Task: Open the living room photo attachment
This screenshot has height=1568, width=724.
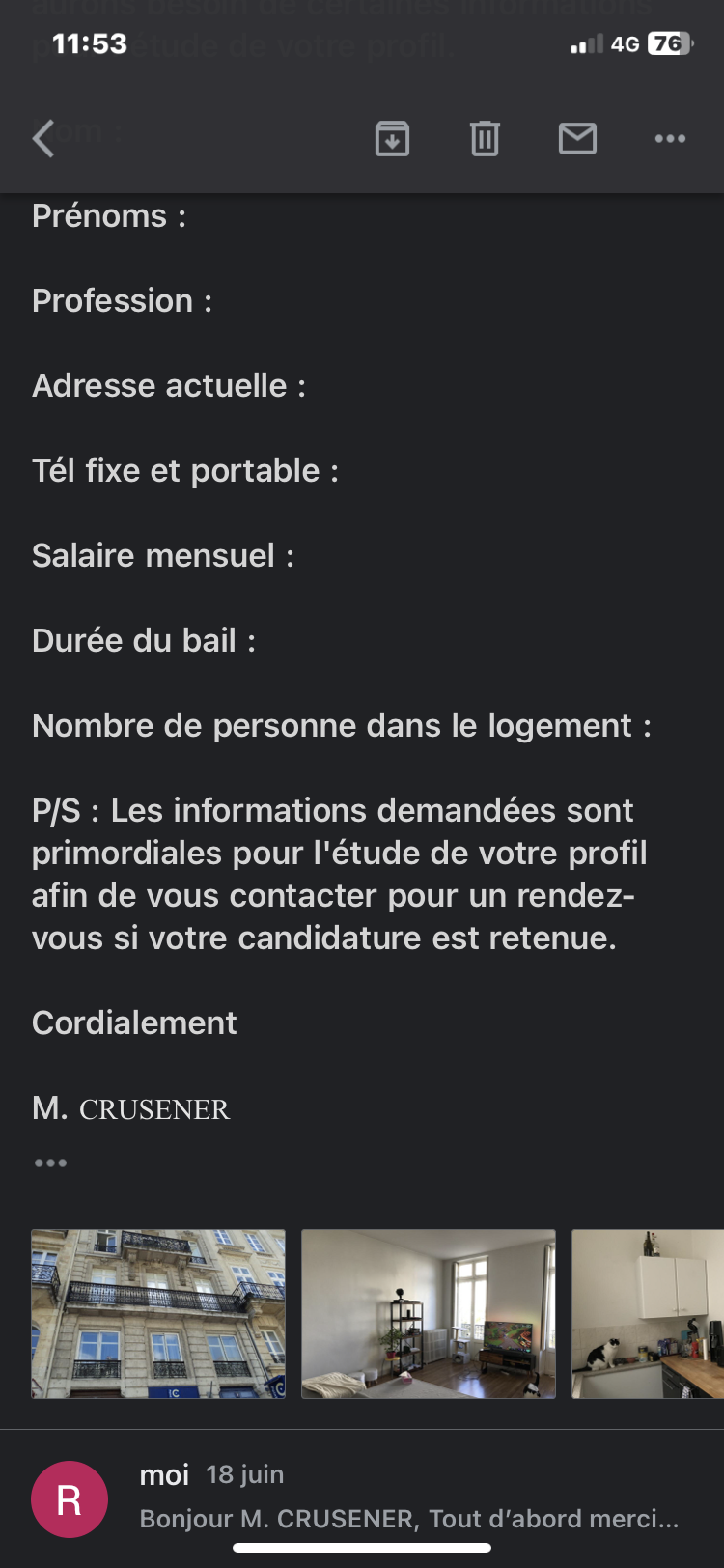Action: click(x=429, y=1314)
